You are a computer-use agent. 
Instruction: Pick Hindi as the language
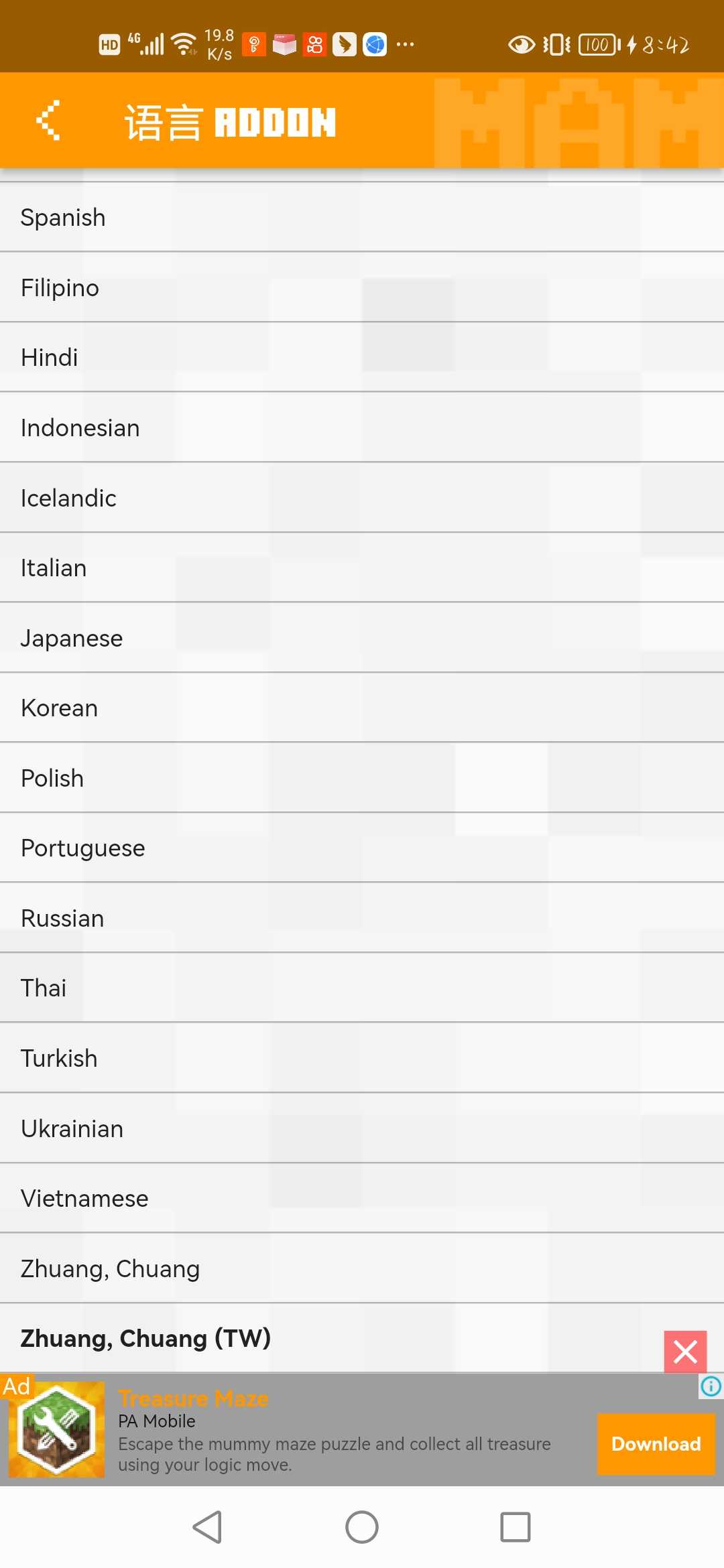(362, 357)
